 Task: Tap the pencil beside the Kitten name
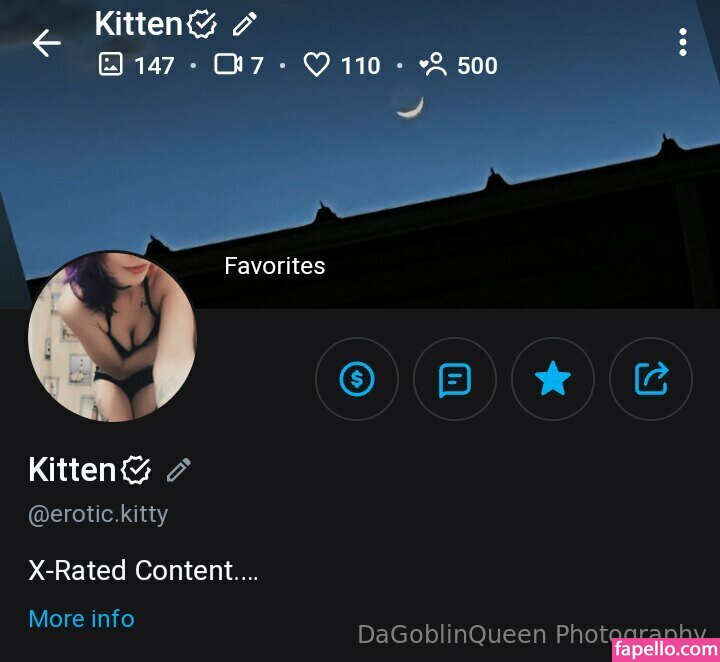[x=179, y=470]
